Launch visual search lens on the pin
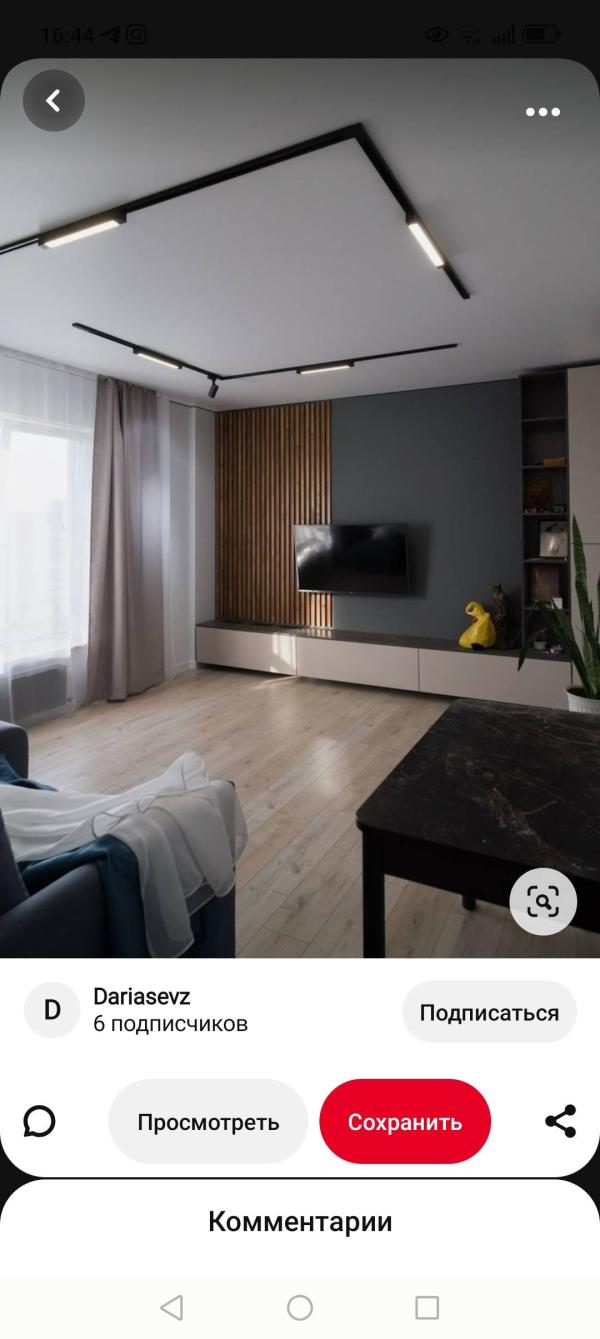600x1339 pixels. [x=543, y=902]
